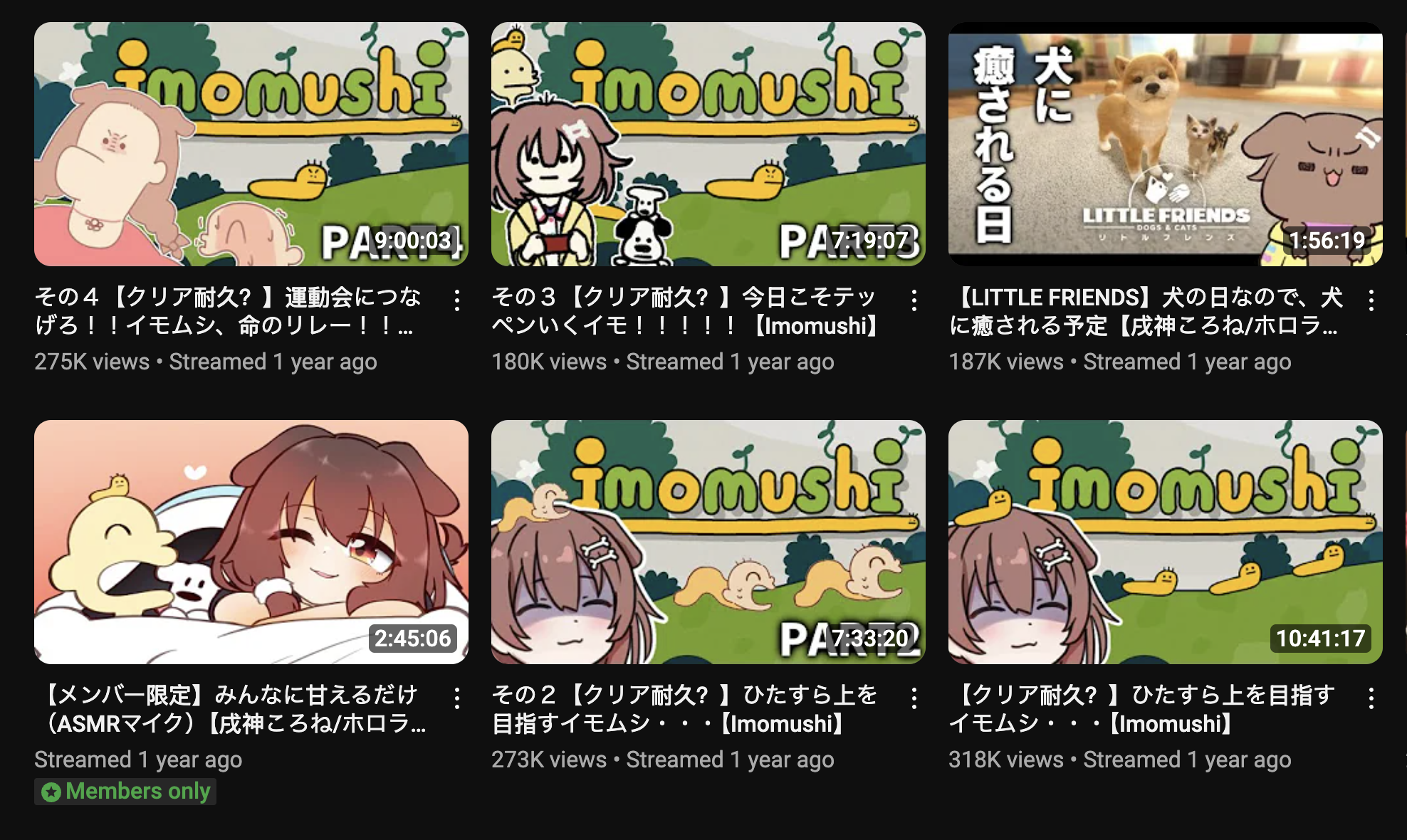This screenshot has width=1407, height=840.
Task: Play the first Imomushi stream (10:41:17)
Action: [1165, 542]
